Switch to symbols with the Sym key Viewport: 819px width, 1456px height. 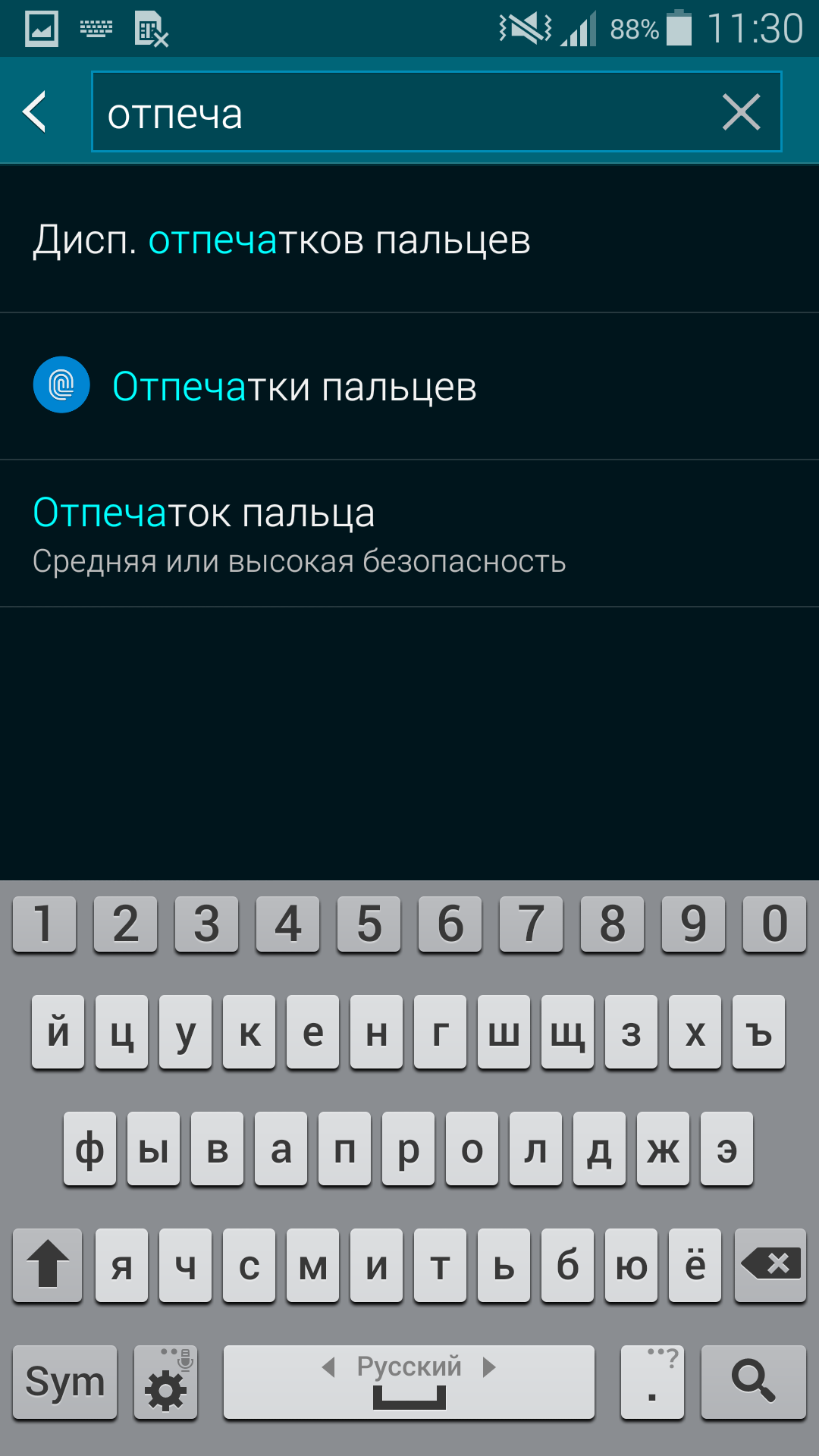click(65, 1382)
